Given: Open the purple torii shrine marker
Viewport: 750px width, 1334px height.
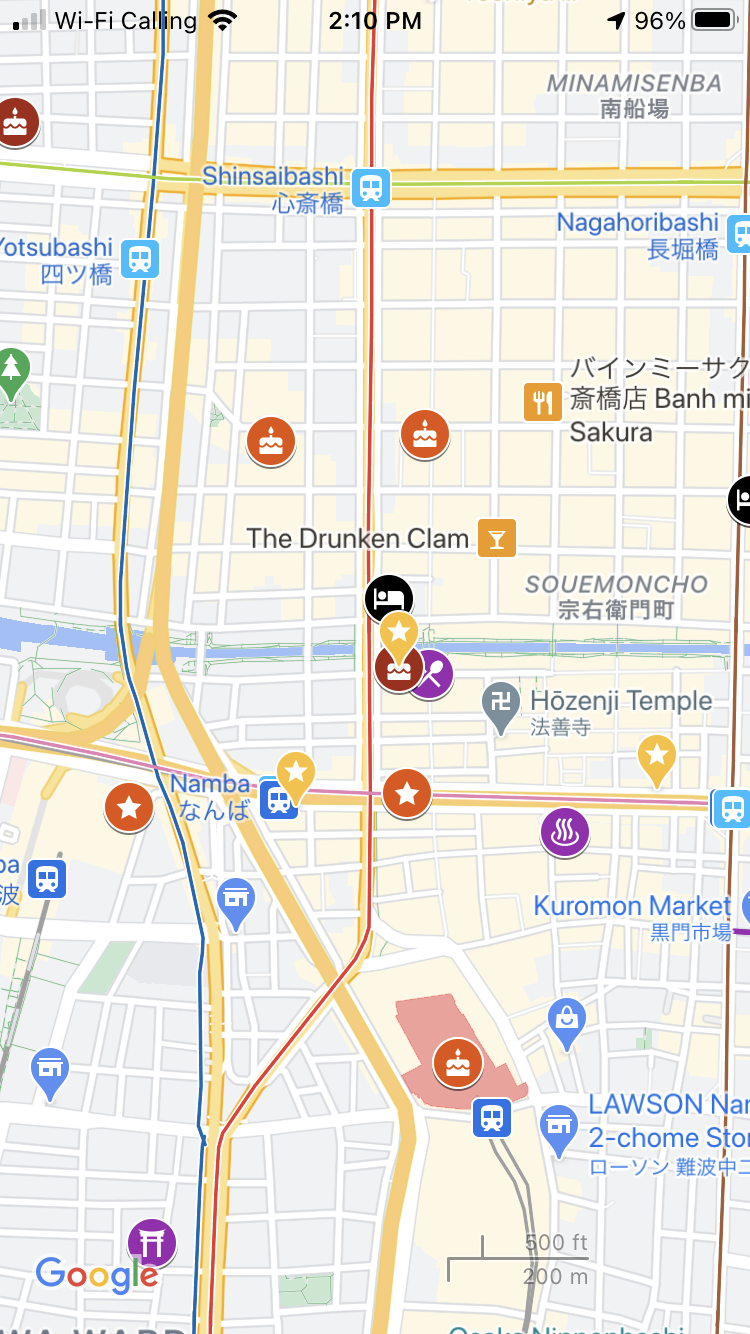Looking at the screenshot, I should tap(152, 1242).
